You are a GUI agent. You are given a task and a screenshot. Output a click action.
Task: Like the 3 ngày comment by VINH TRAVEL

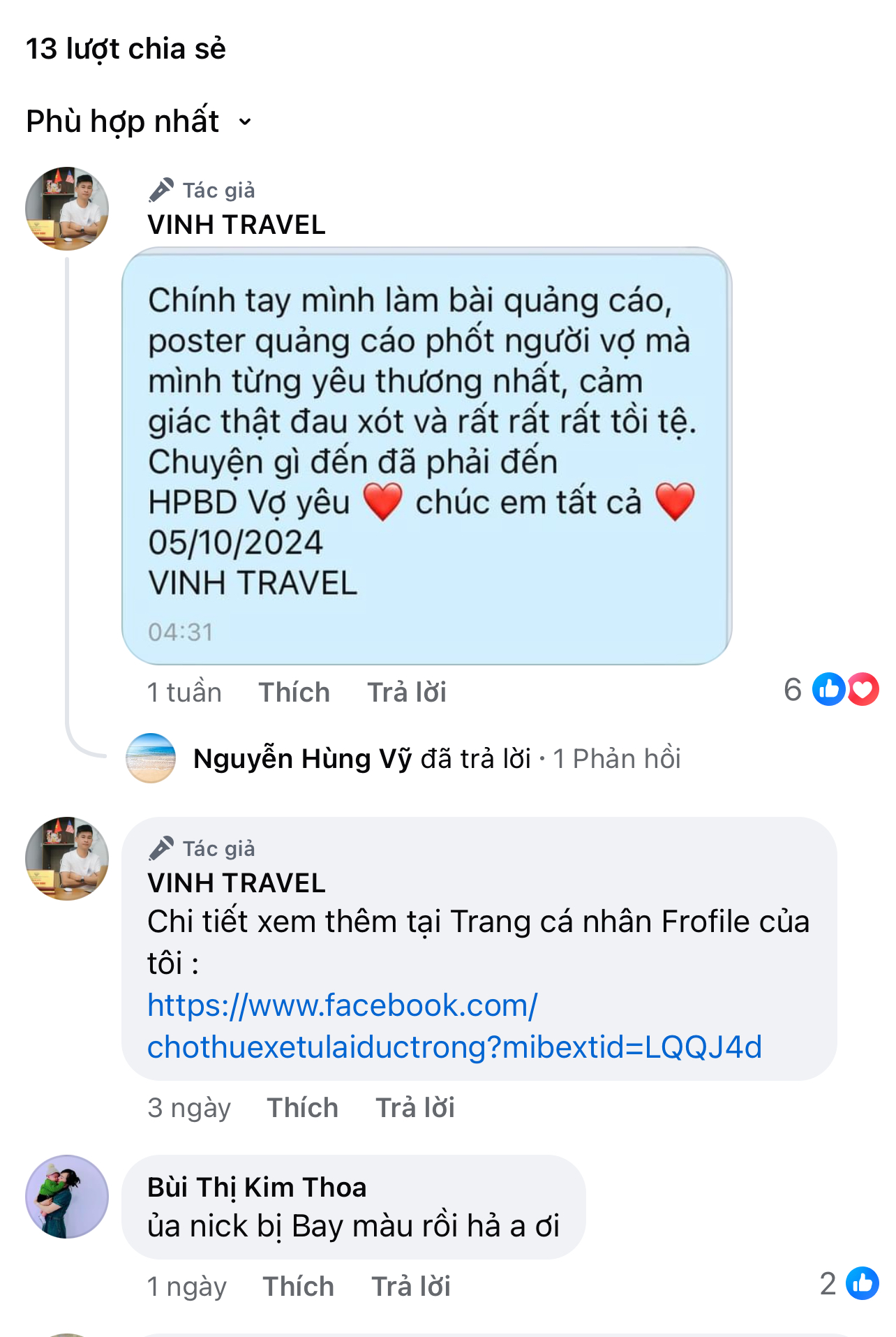302,1107
